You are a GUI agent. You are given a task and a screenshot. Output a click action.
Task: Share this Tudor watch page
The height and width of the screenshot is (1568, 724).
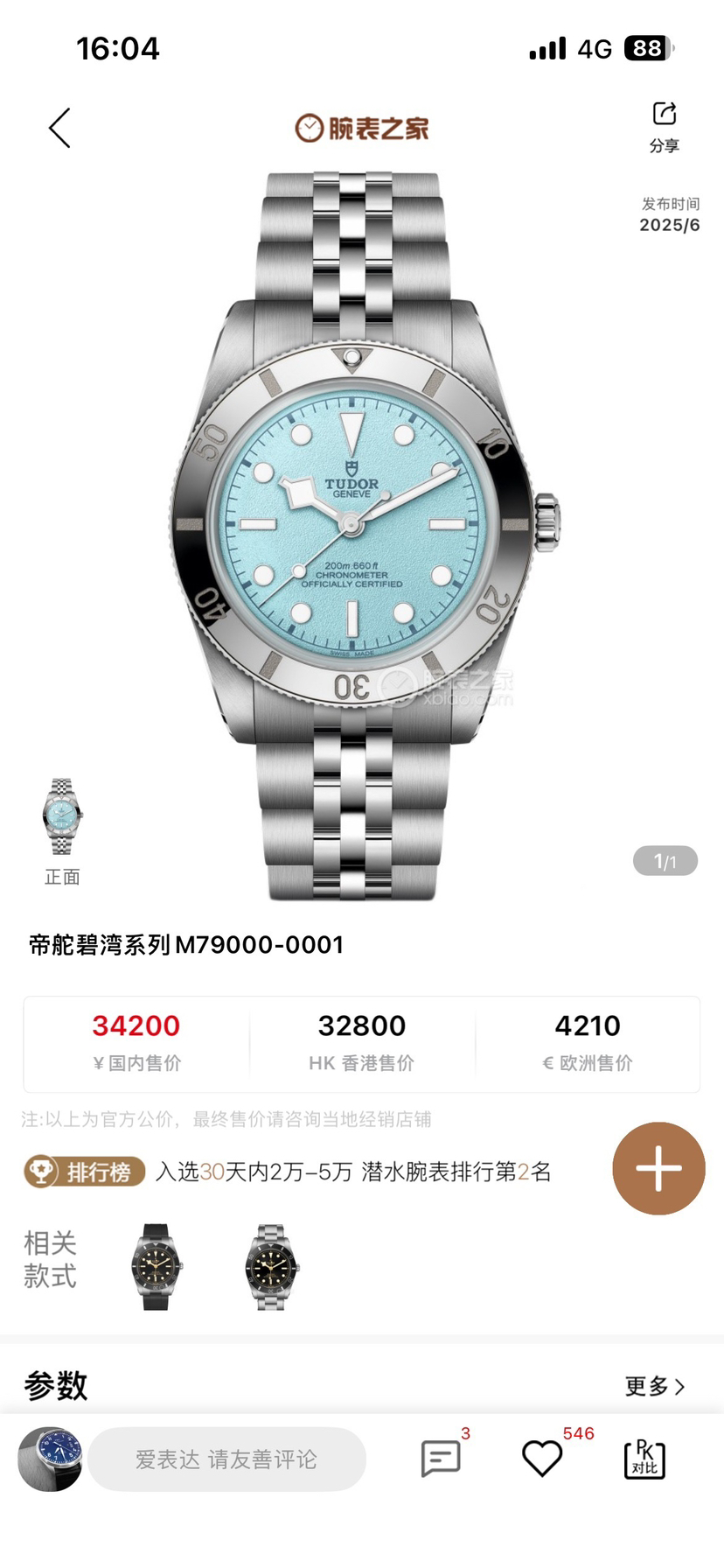[665, 125]
